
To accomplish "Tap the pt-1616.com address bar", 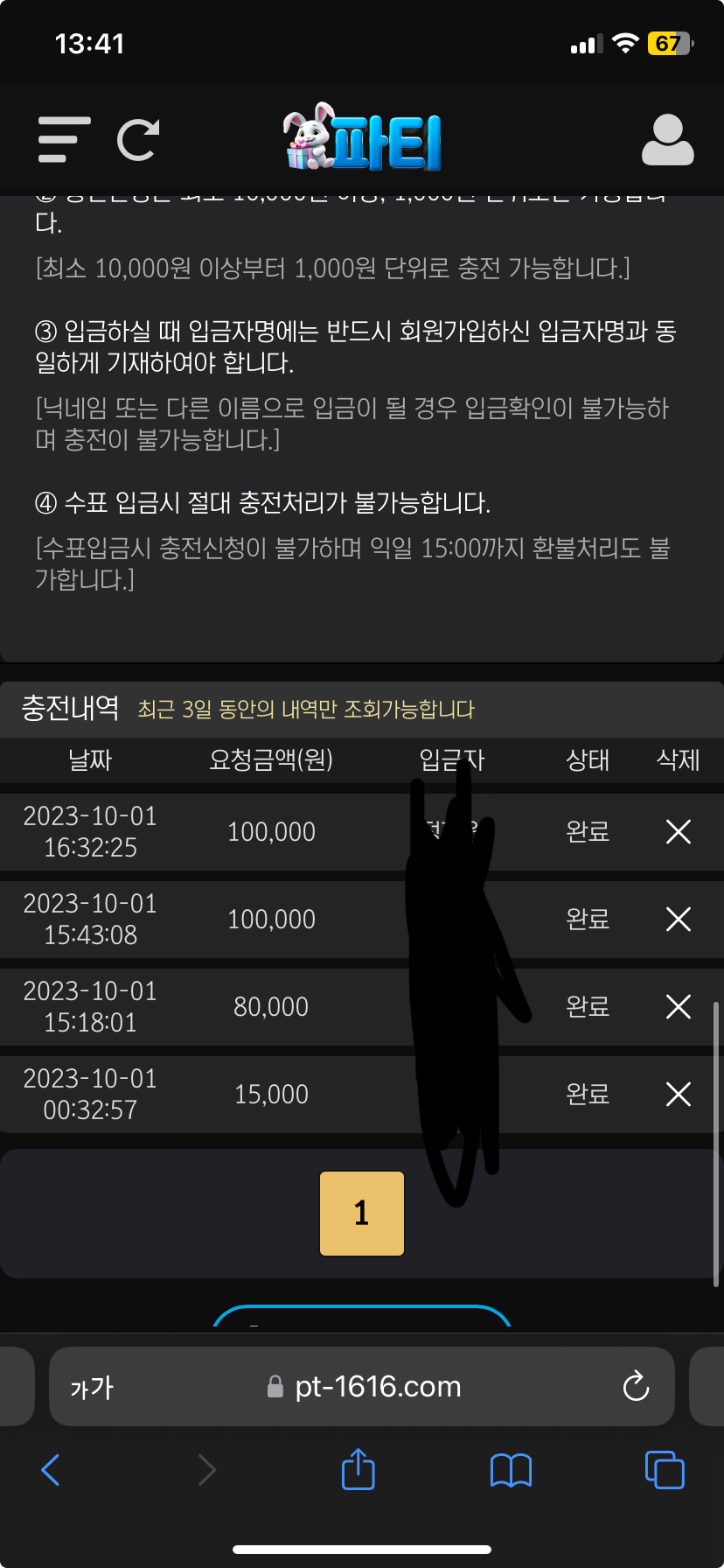I will 362,1387.
